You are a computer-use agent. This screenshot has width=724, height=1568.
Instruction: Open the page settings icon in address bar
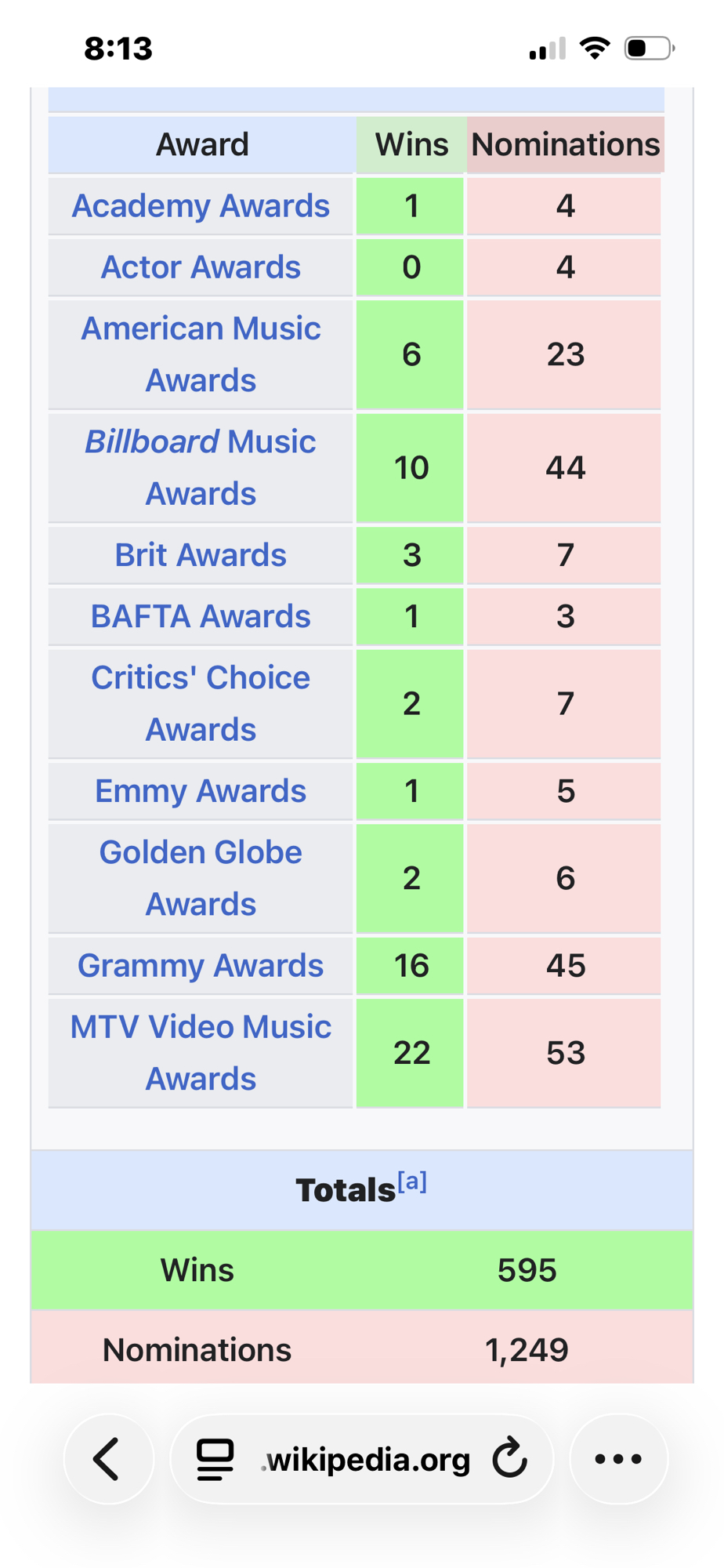215,1459
